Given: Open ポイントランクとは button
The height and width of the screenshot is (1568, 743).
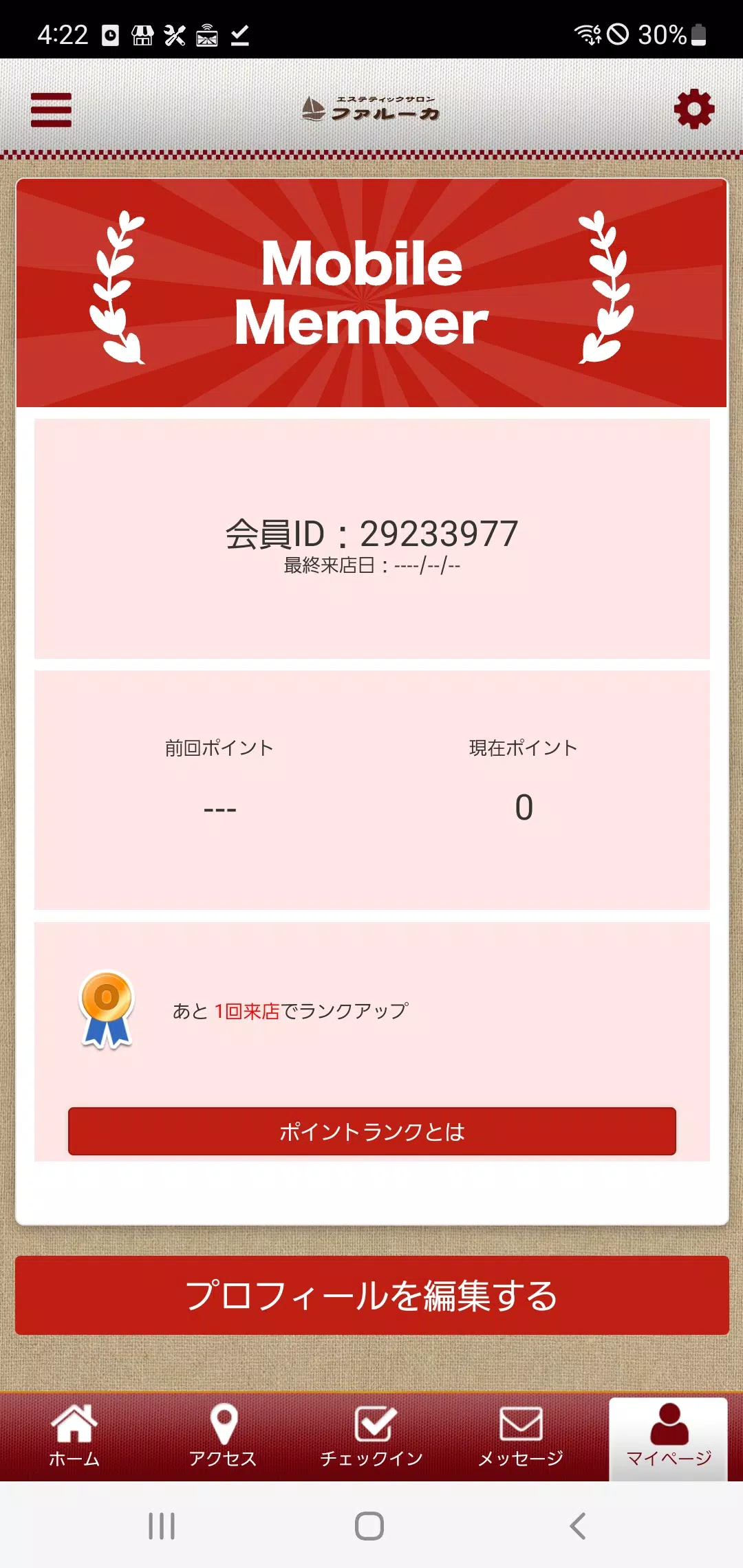Looking at the screenshot, I should point(371,1132).
